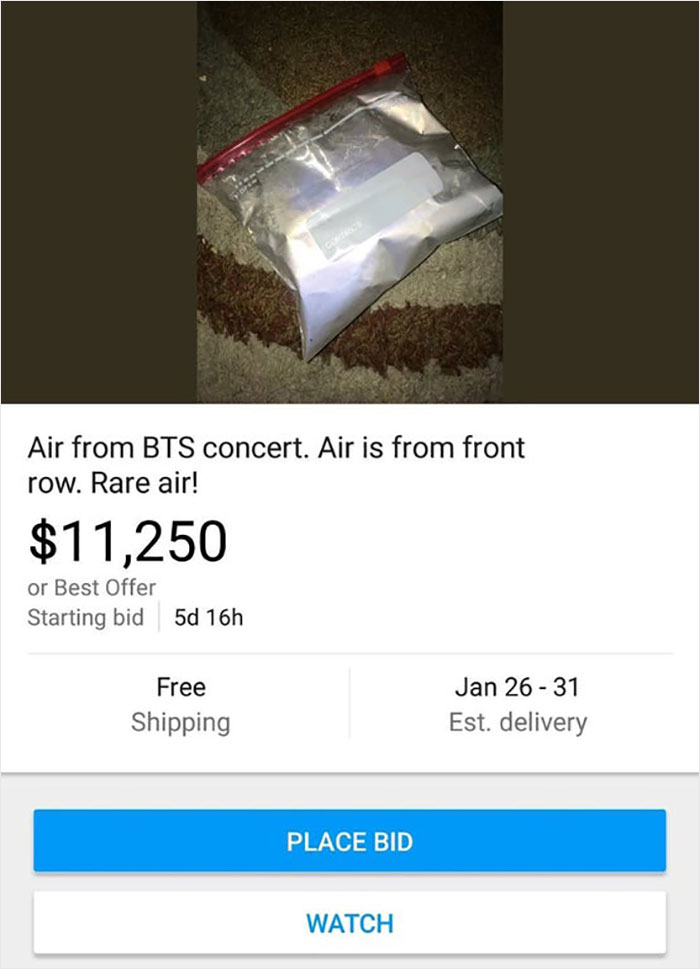Screen dimensions: 700x969
Task: Place a bid on the listing
Action: [349, 840]
